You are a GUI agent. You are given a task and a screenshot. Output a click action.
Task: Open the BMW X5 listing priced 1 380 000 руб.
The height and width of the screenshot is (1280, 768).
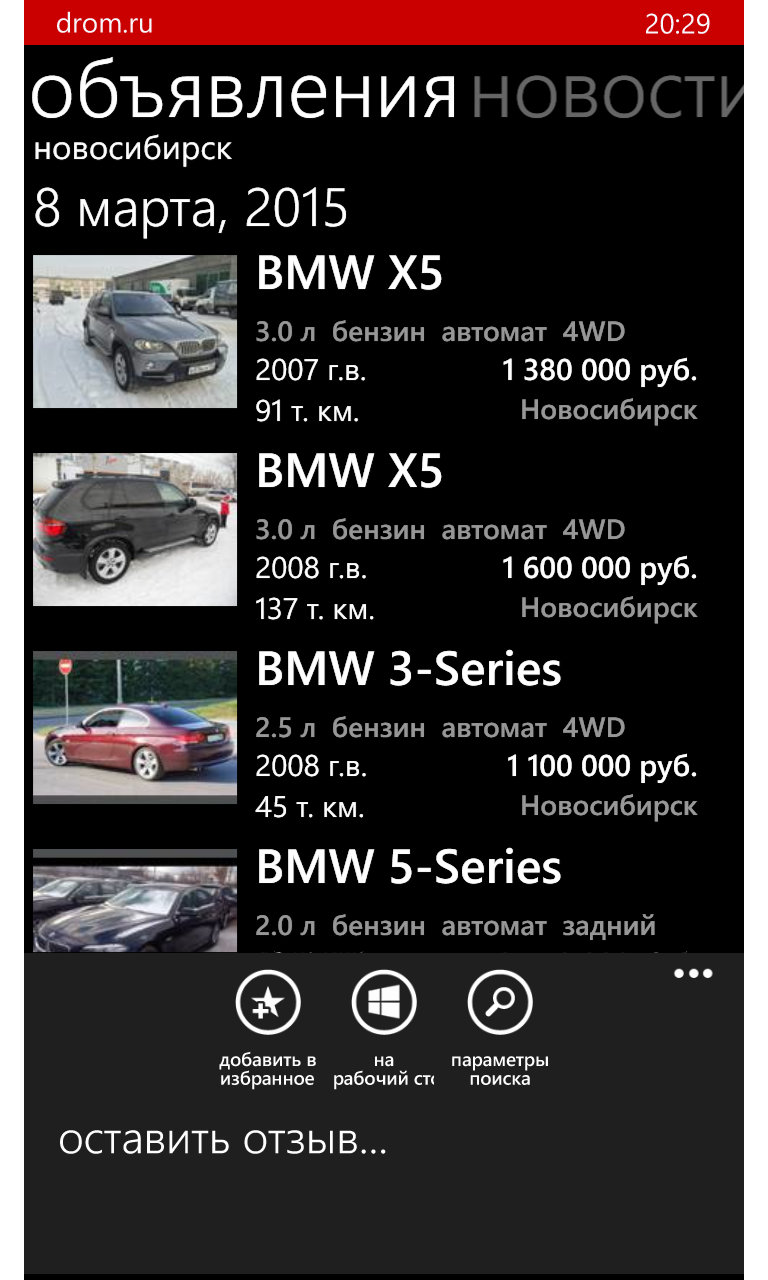[x=365, y=335]
